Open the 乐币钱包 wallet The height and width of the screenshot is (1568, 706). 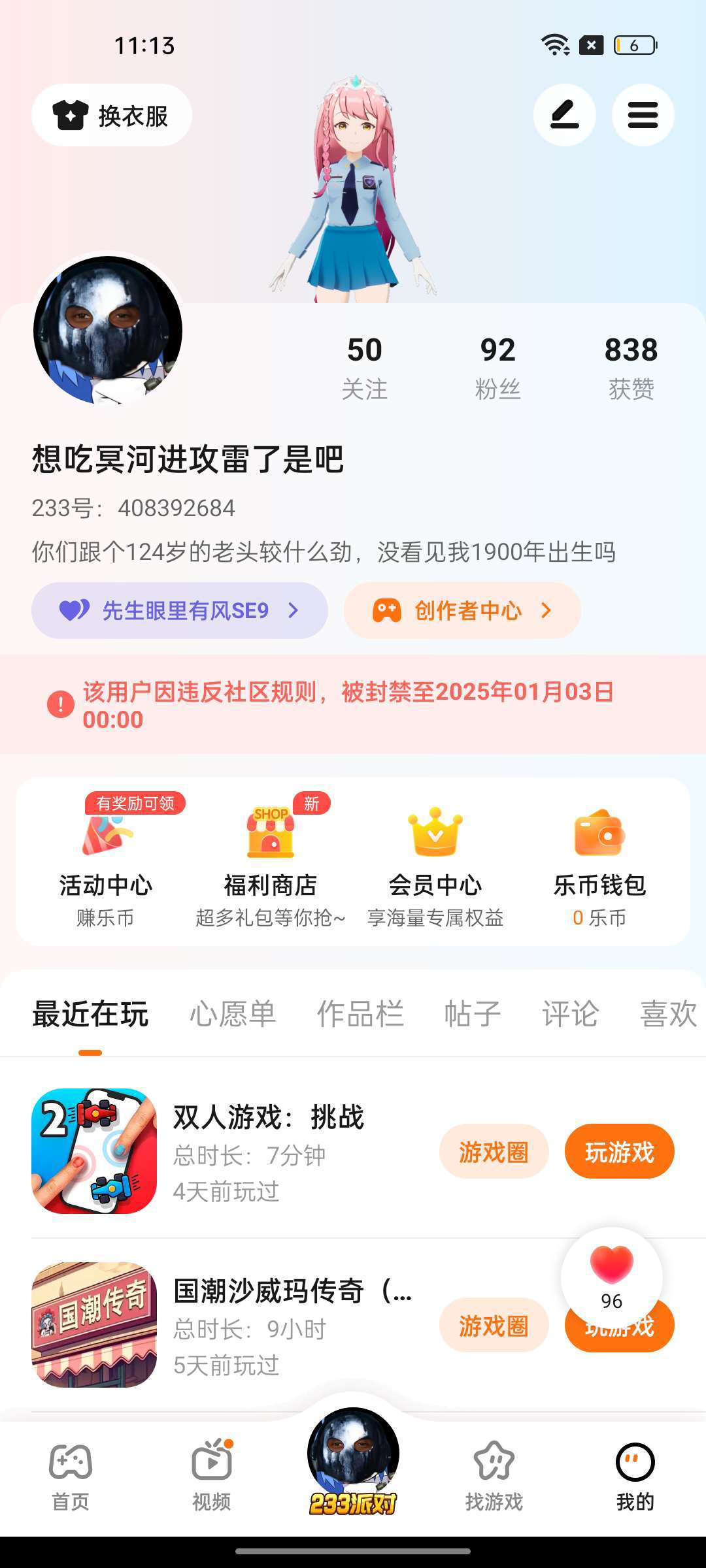coord(599,861)
